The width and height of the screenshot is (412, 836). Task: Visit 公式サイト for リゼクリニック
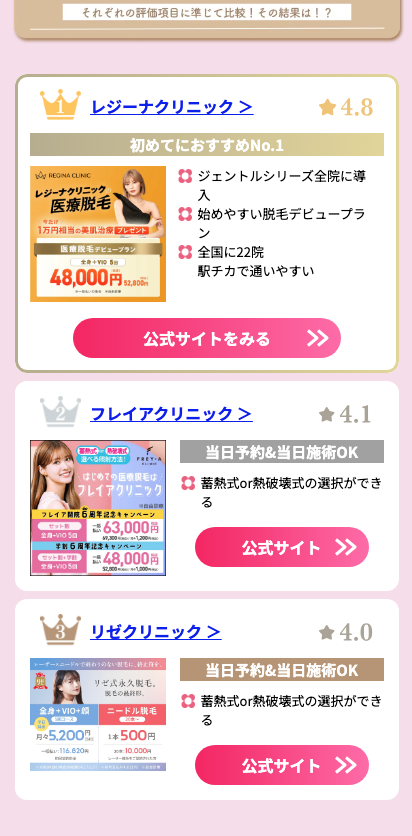(x=281, y=765)
